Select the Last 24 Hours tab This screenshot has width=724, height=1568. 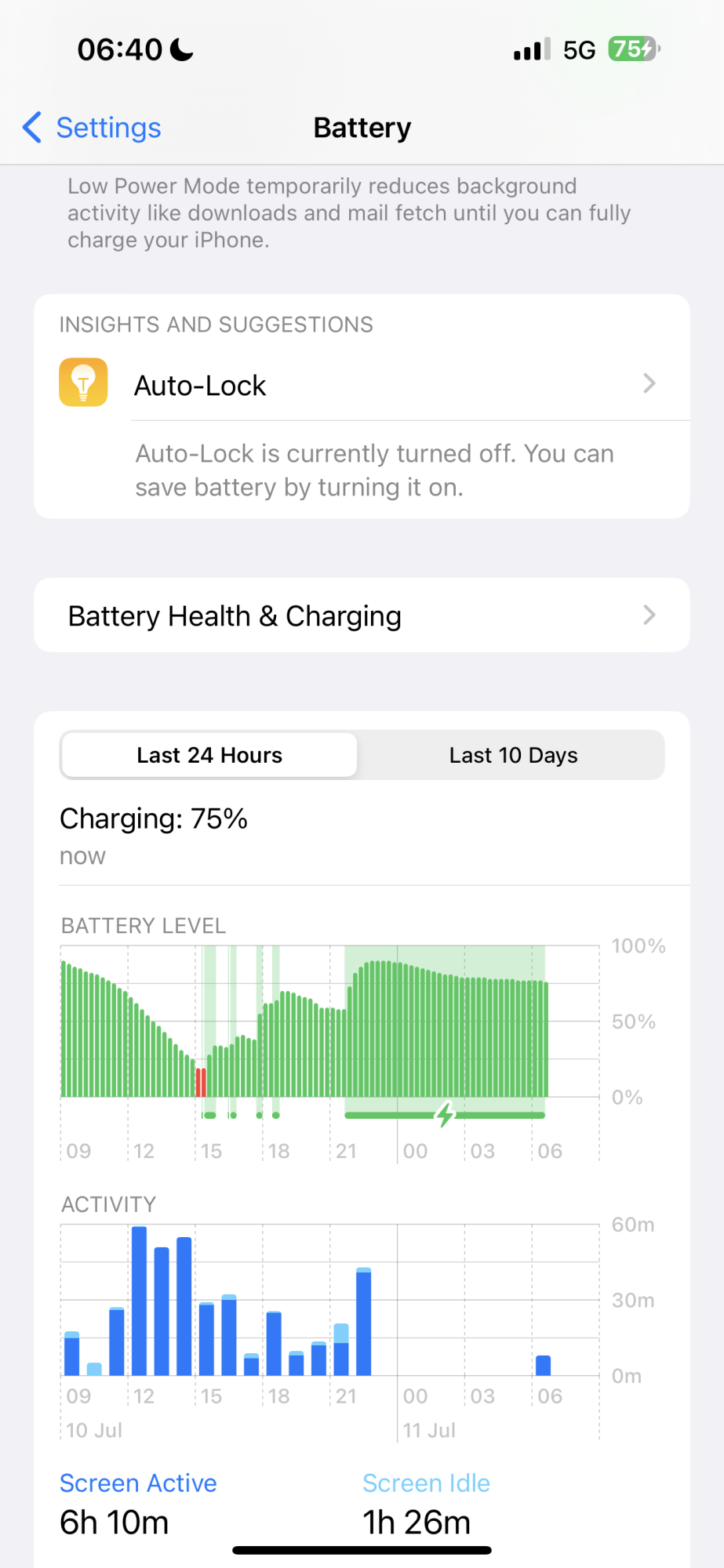(x=209, y=755)
